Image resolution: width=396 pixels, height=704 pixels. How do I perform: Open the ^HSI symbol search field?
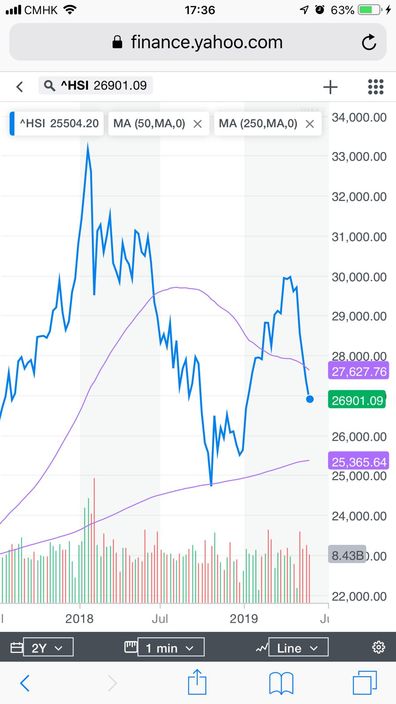coord(96,85)
